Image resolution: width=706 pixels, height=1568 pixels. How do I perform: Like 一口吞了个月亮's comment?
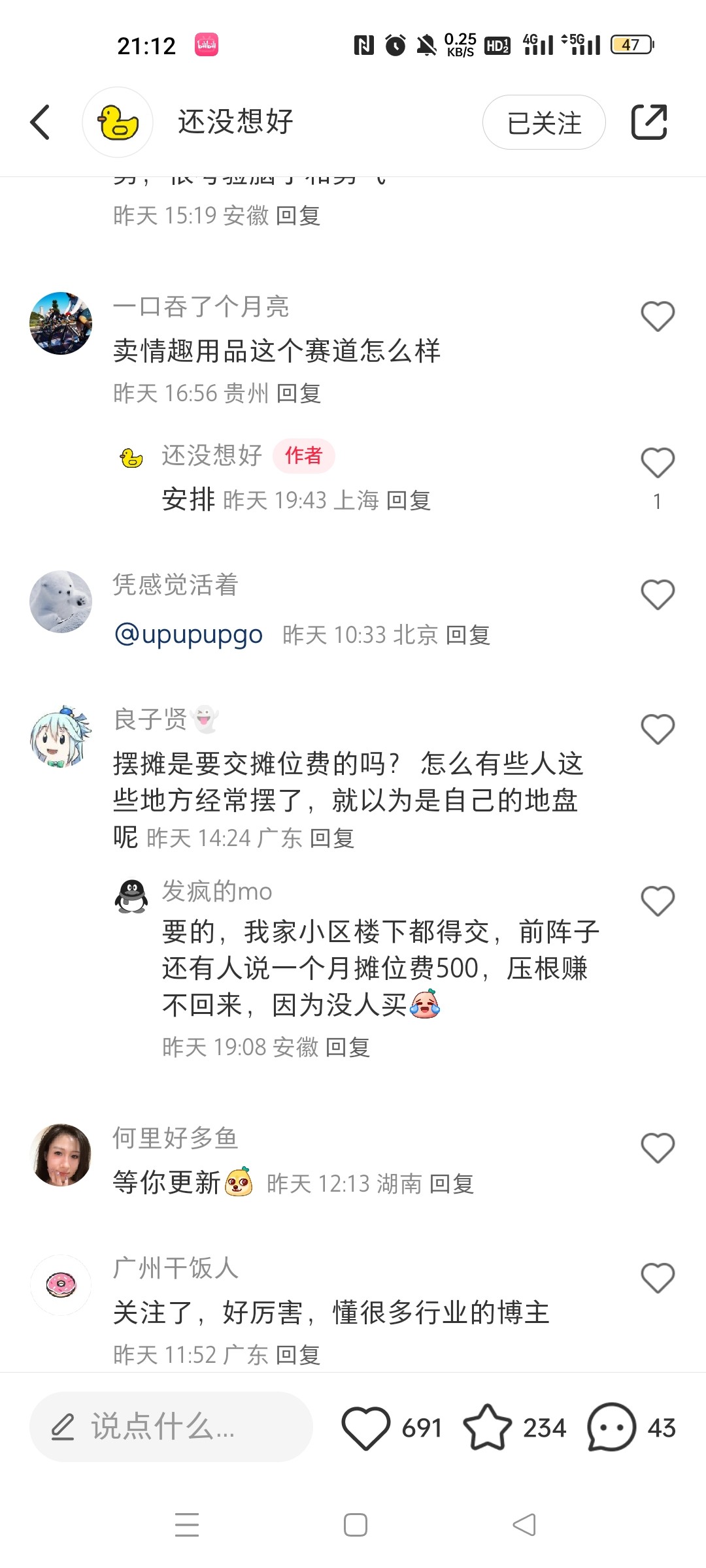(657, 317)
